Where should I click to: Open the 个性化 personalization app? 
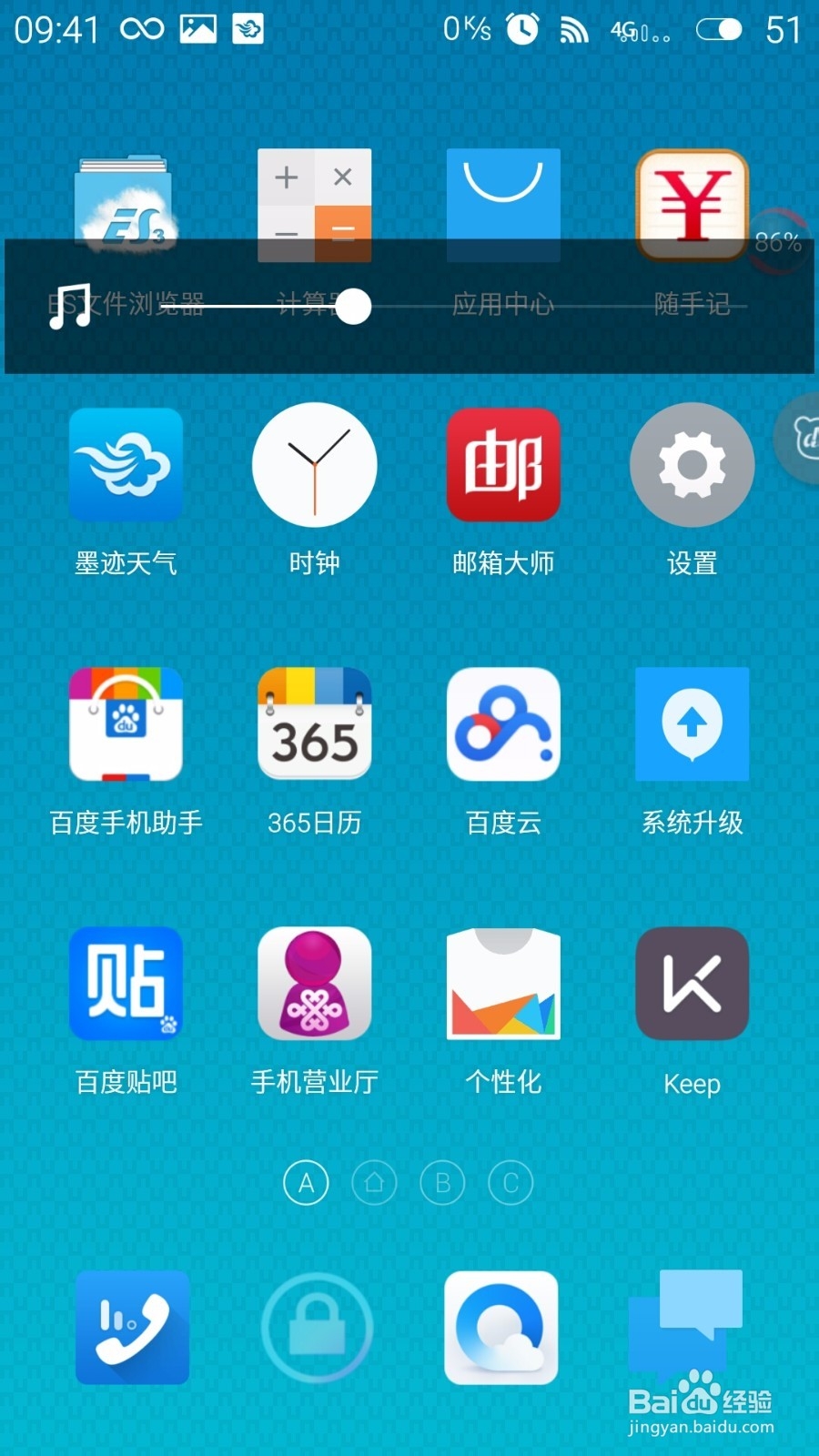[x=503, y=983]
